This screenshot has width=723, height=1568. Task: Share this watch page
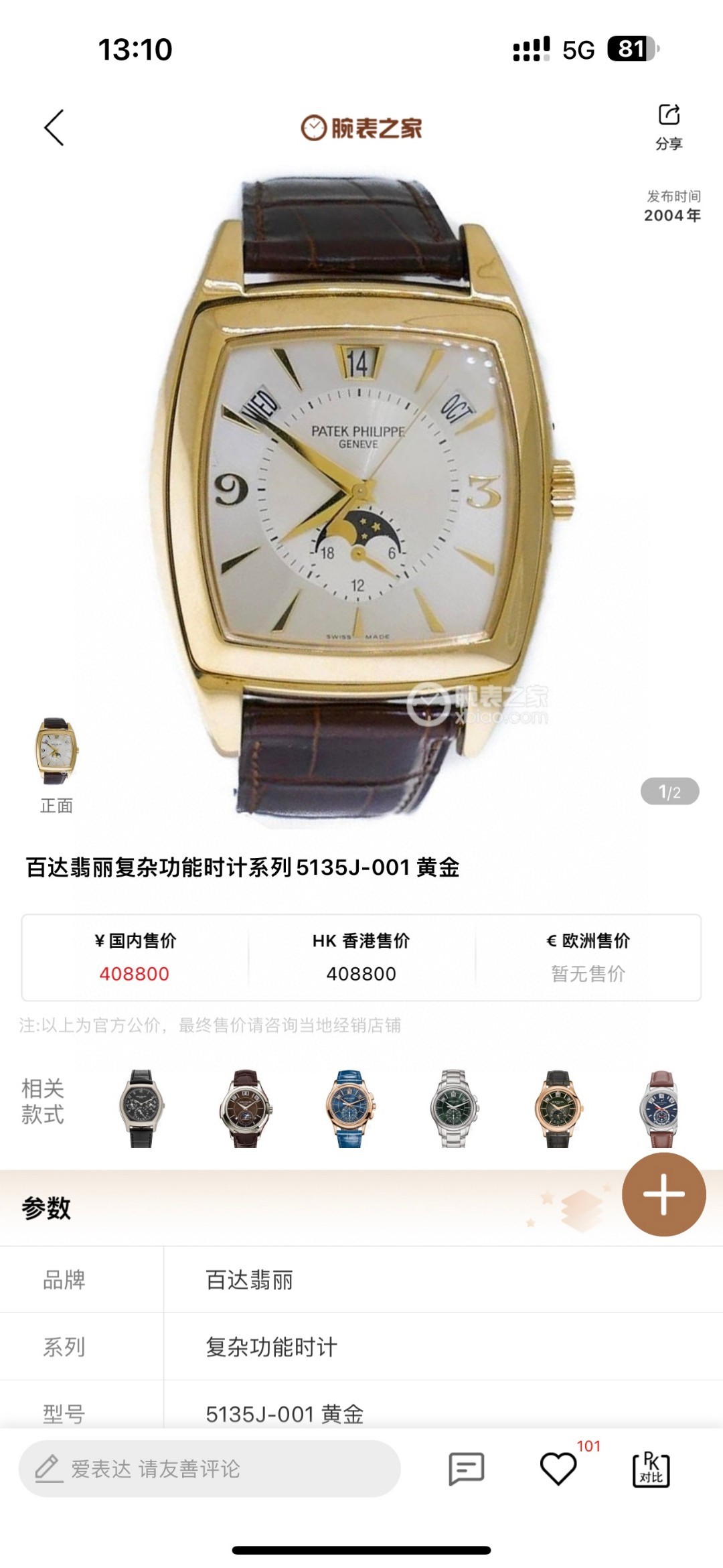(669, 125)
